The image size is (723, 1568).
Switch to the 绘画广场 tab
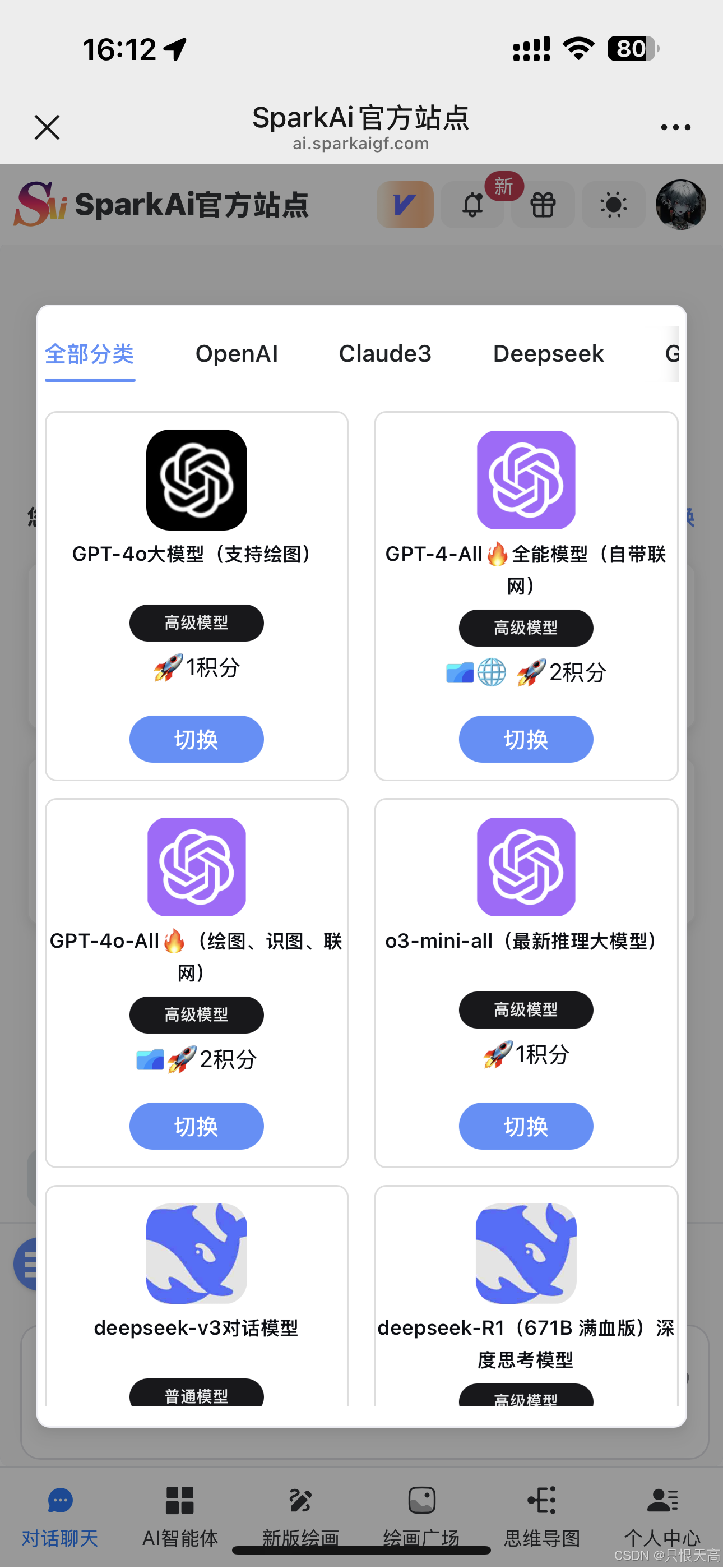coord(421,1516)
